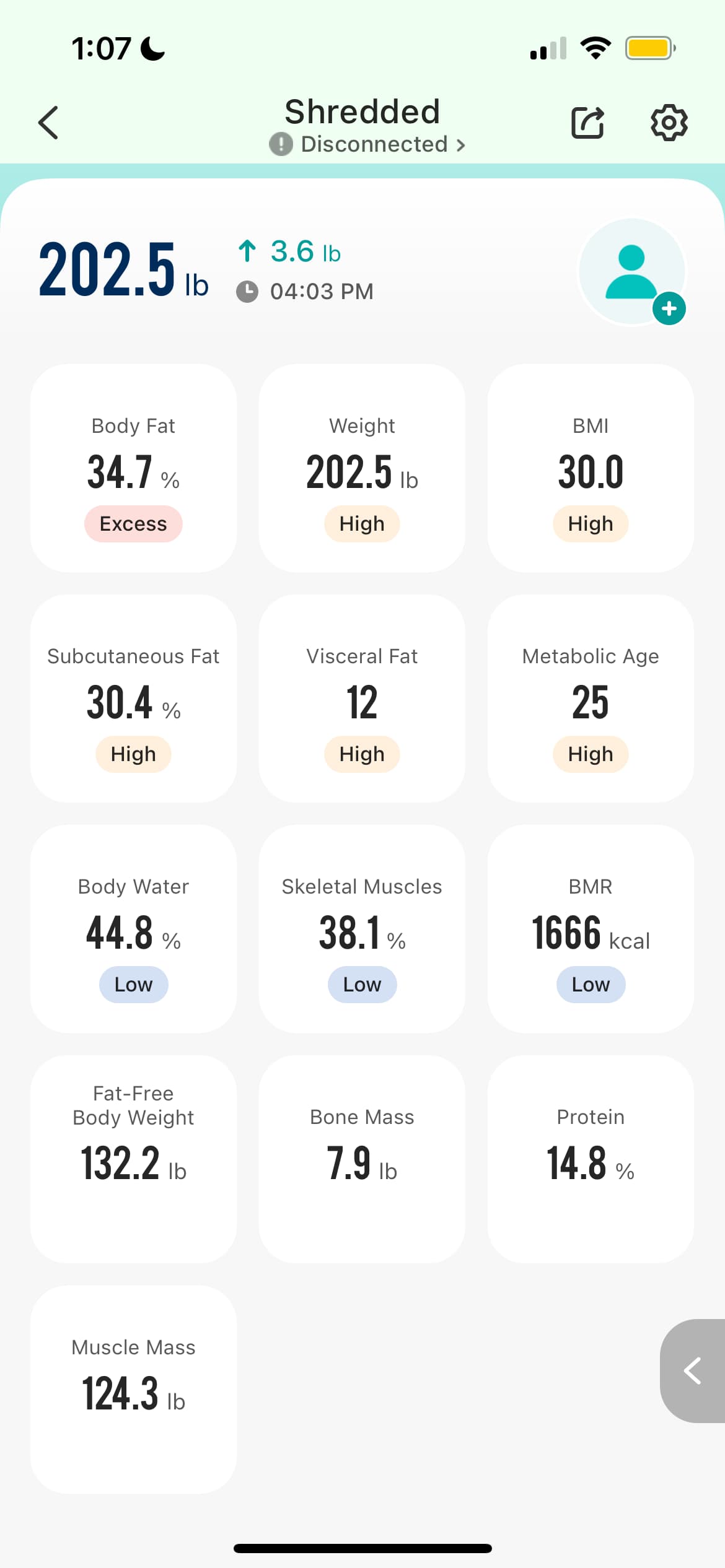Screen dimensions: 725x1568
Task: Open the Weight metric card
Action: tap(362, 468)
